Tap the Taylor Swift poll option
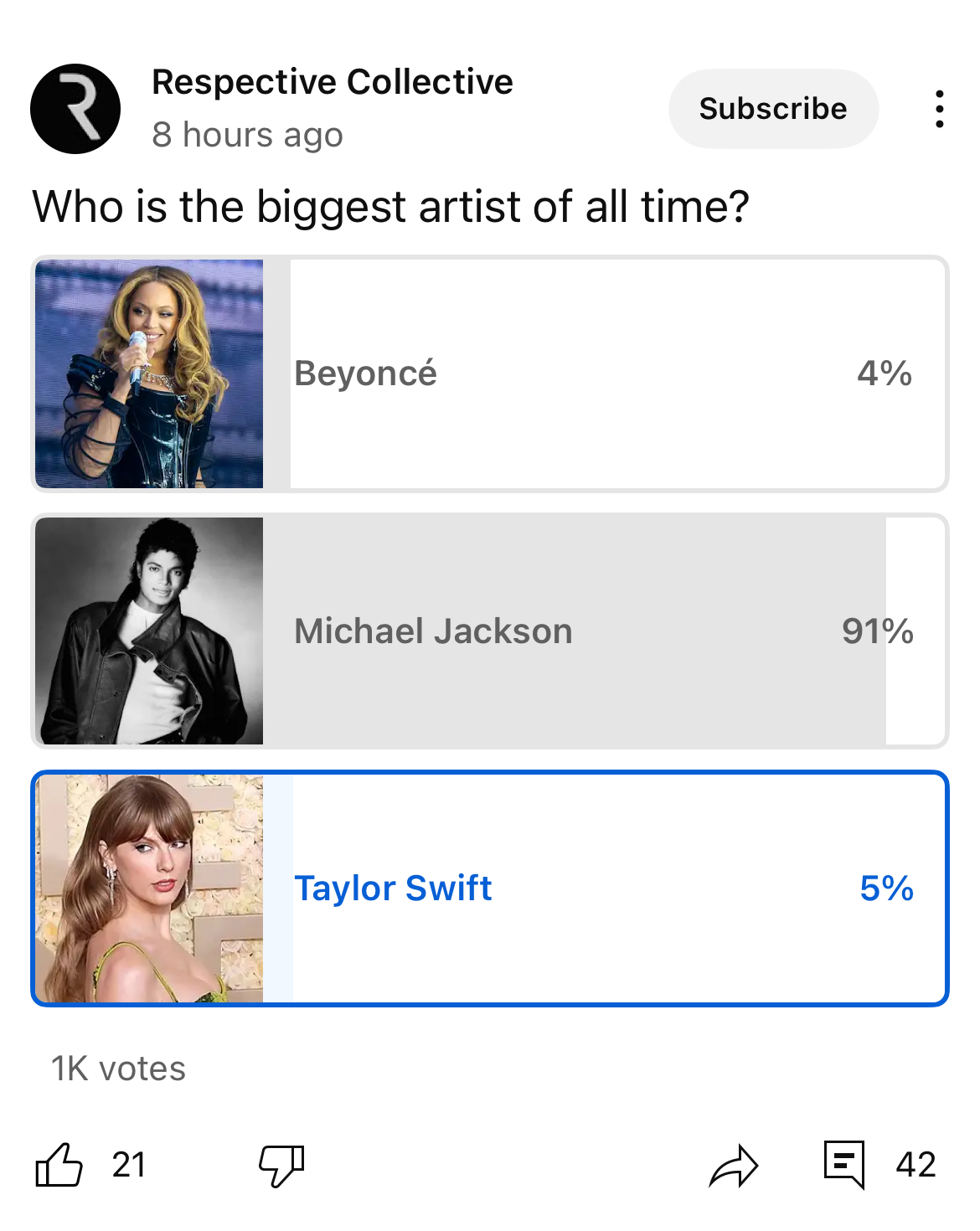The image size is (980, 1231). pos(489,888)
